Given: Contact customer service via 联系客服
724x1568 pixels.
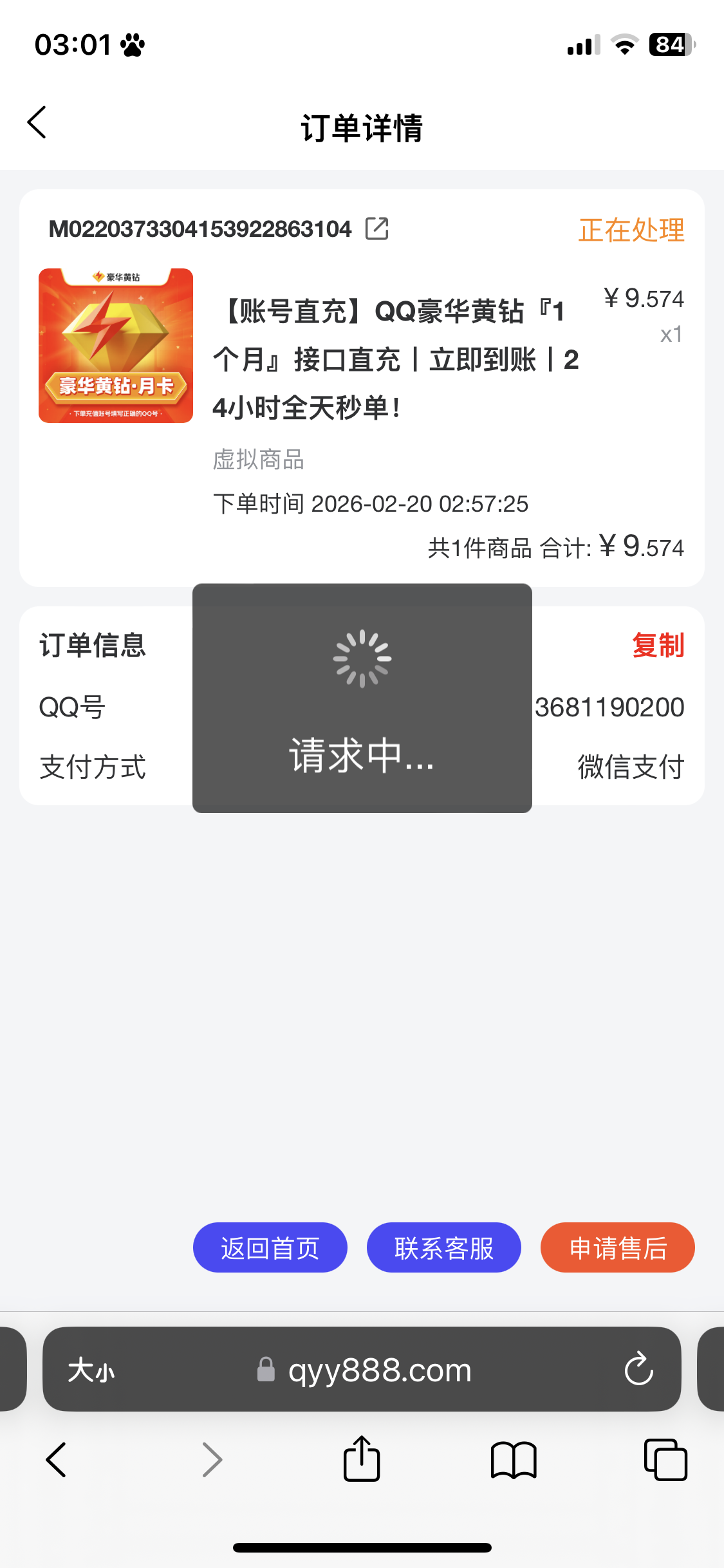Looking at the screenshot, I should [x=444, y=1247].
